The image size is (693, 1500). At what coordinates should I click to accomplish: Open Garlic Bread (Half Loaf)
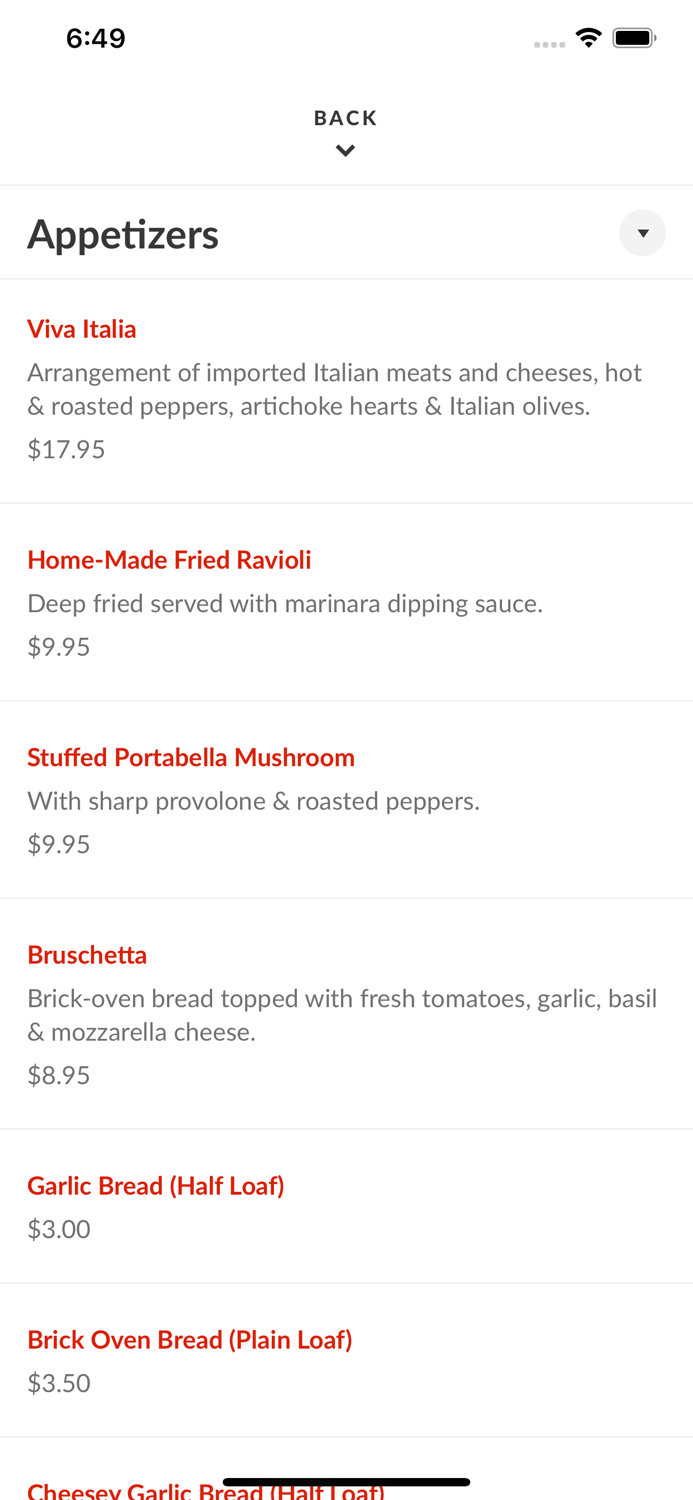pyautogui.click(x=156, y=1186)
